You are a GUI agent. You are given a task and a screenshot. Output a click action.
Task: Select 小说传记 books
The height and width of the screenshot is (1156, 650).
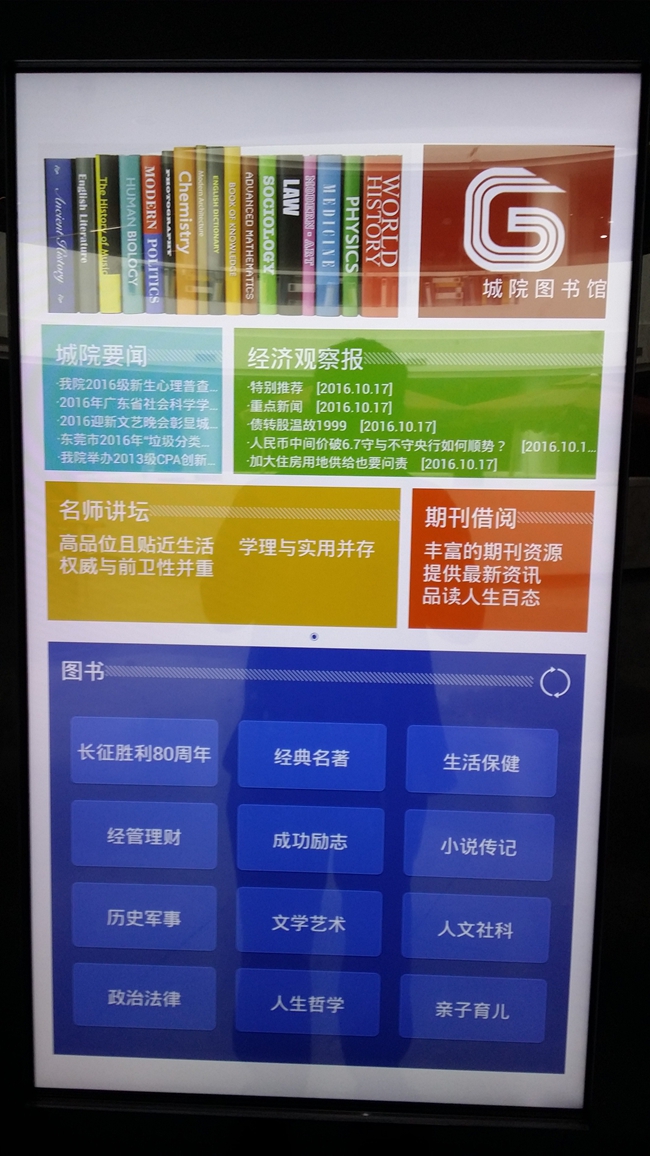(x=478, y=846)
